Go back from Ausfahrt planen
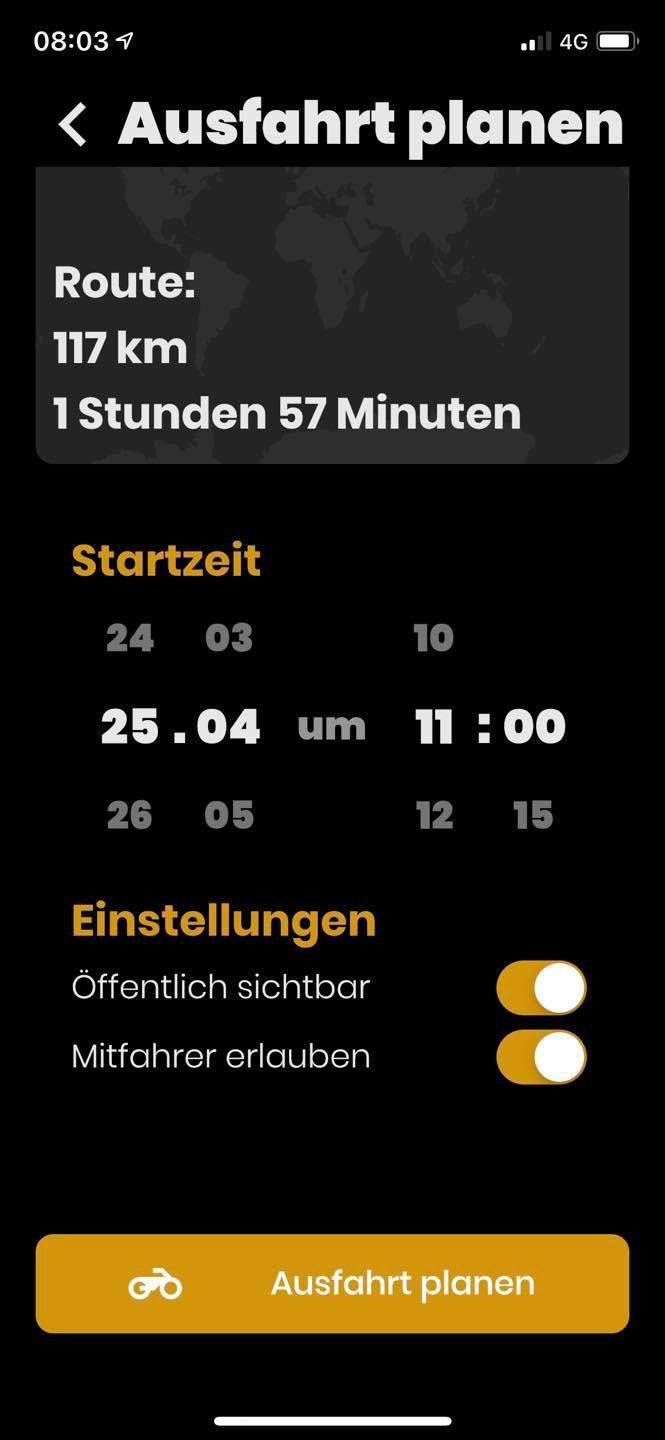The height and width of the screenshot is (1440, 665). tap(73, 126)
